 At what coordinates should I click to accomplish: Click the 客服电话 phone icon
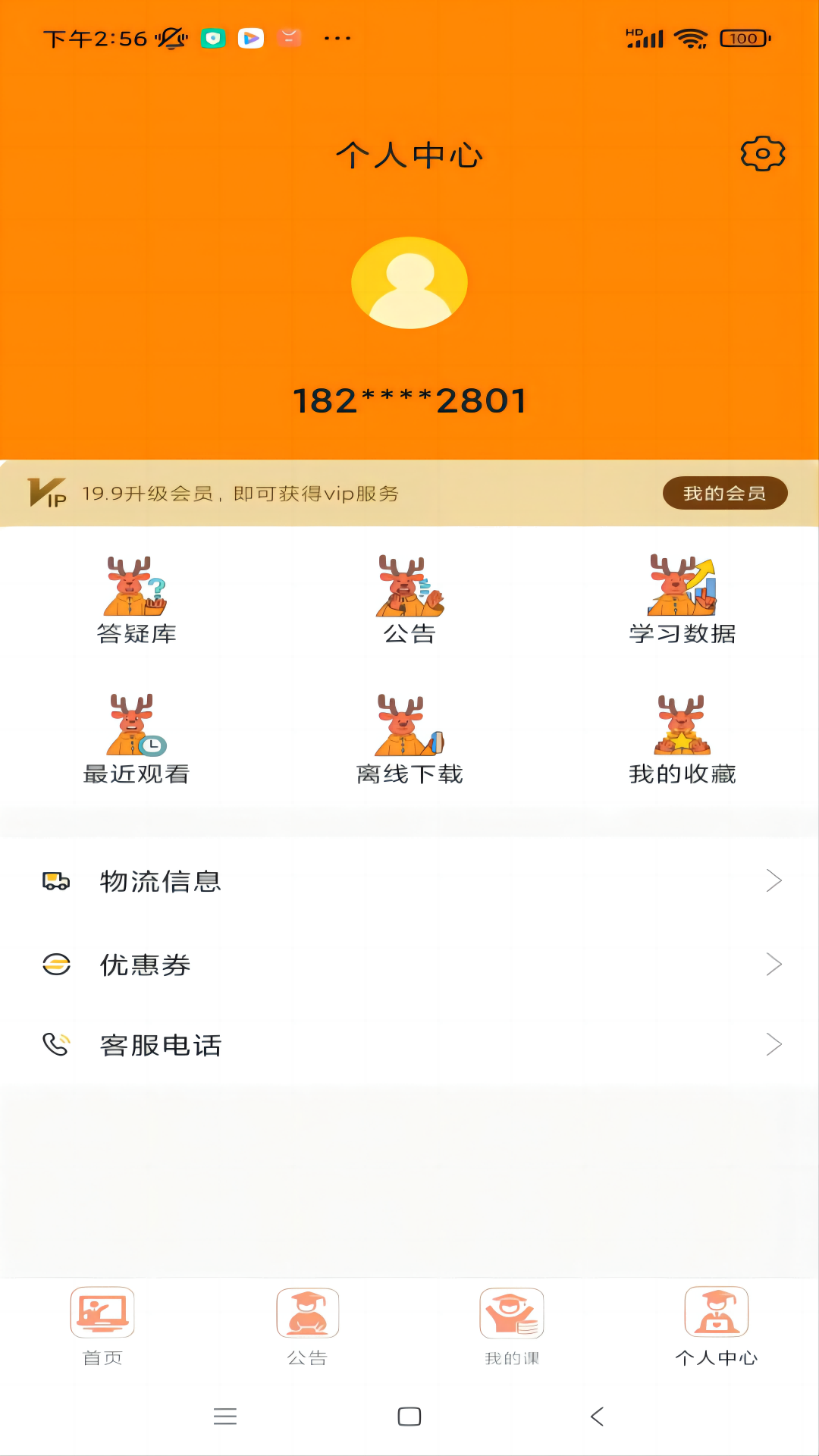tap(54, 1044)
